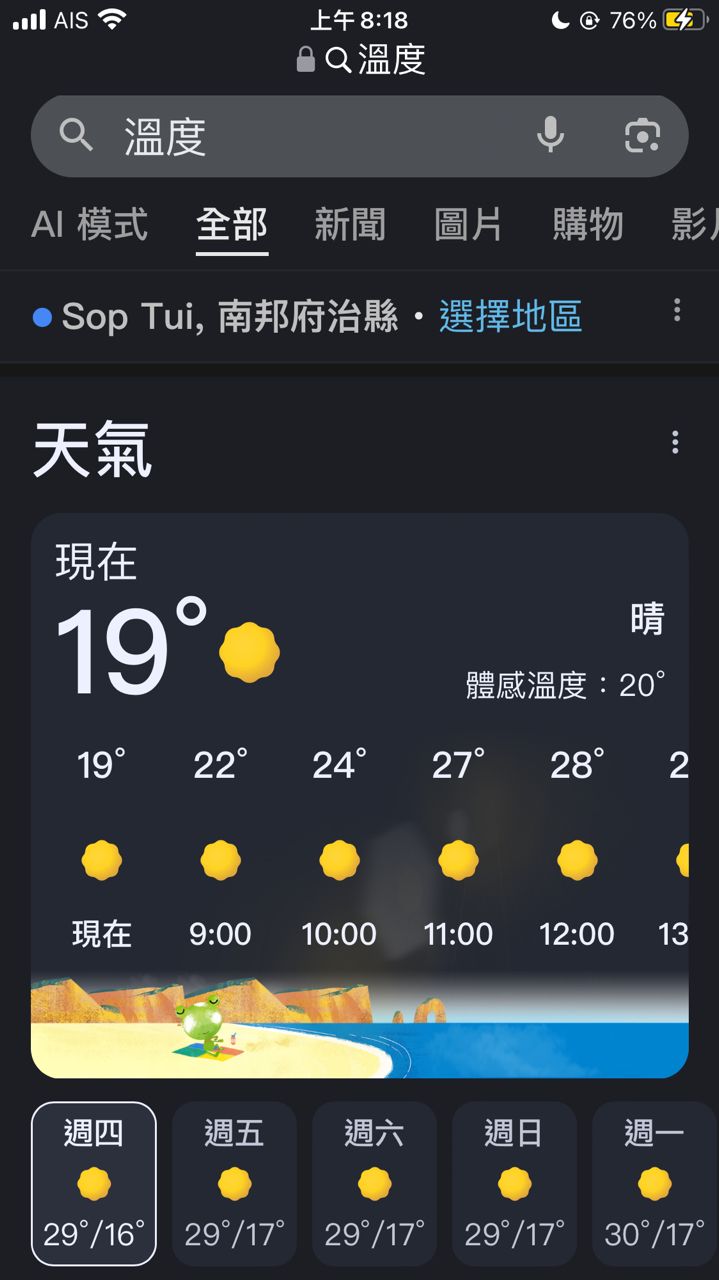This screenshot has height=1280, width=719.
Task: Open the location row's three-dot menu
Action: [677, 310]
